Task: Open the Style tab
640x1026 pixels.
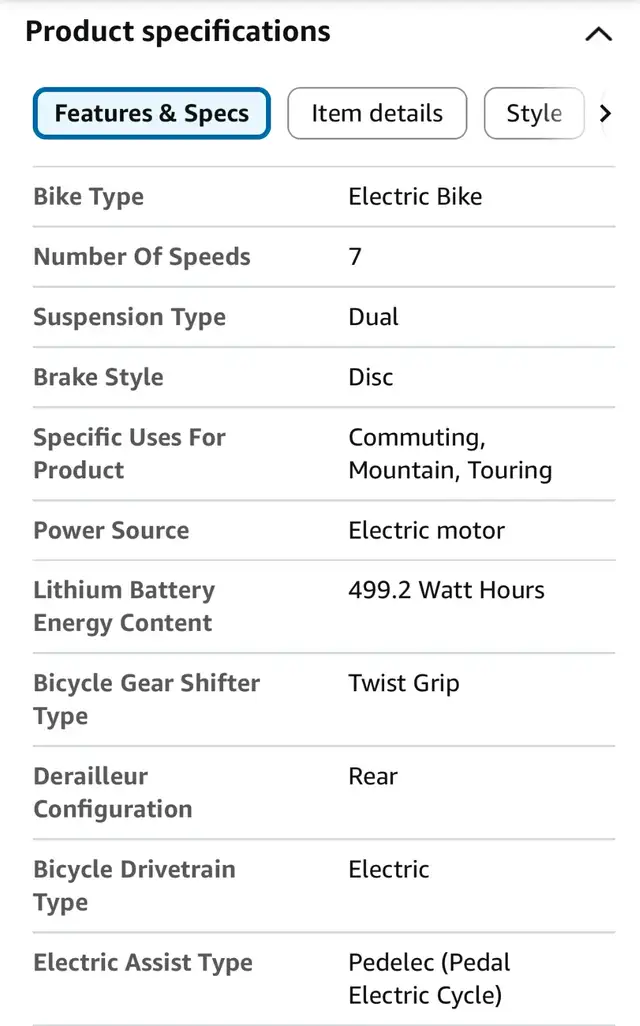Action: coord(534,113)
